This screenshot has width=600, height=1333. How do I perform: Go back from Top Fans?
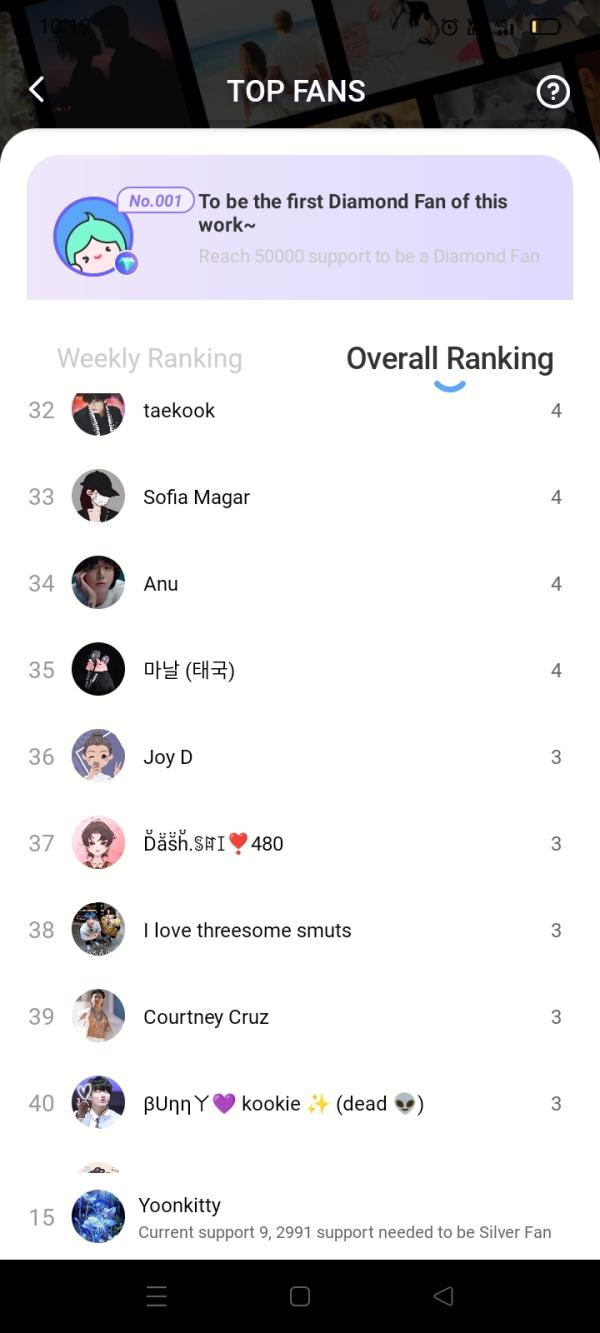[x=37, y=91]
